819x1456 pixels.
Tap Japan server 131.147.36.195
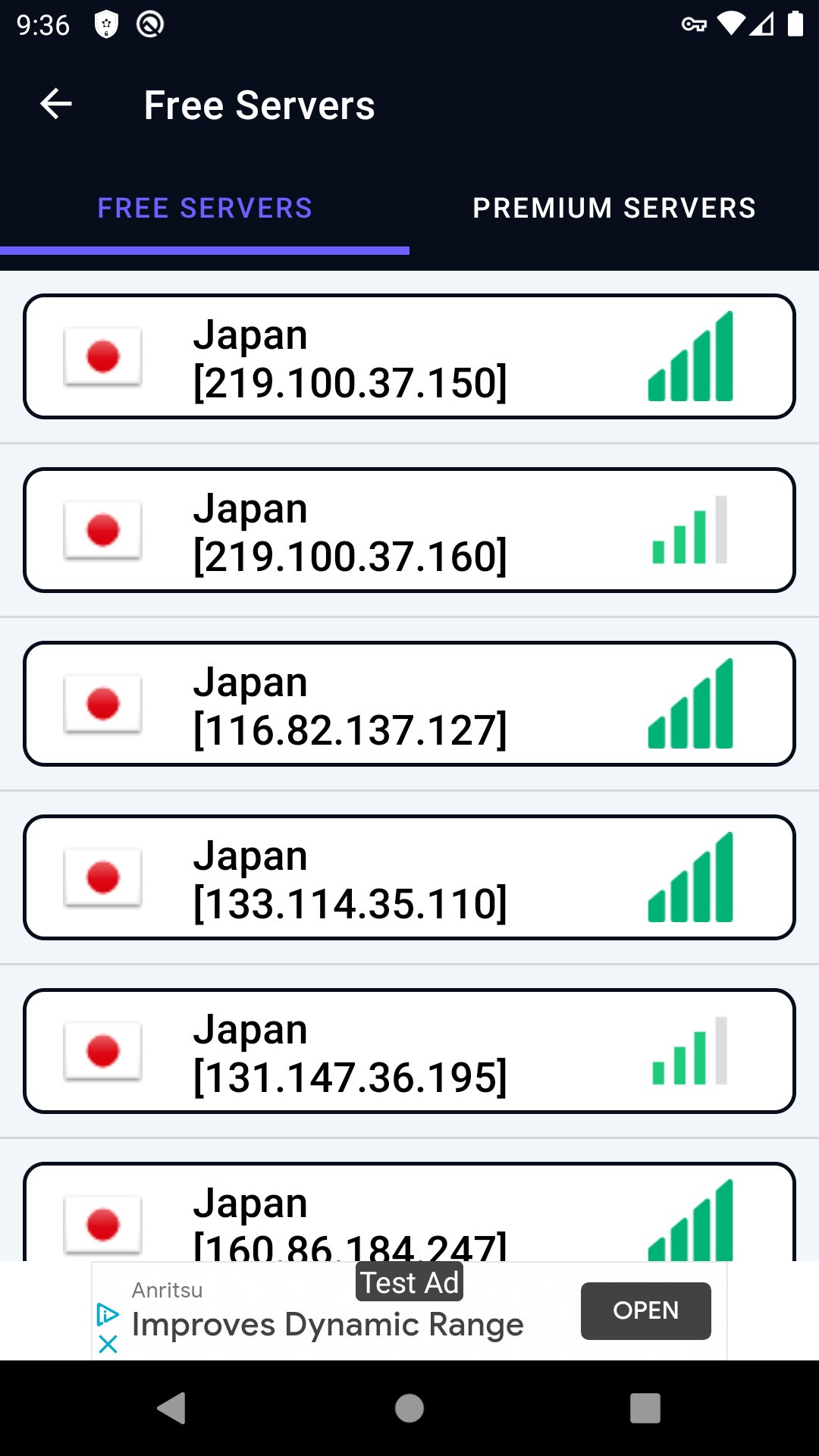tap(409, 1051)
